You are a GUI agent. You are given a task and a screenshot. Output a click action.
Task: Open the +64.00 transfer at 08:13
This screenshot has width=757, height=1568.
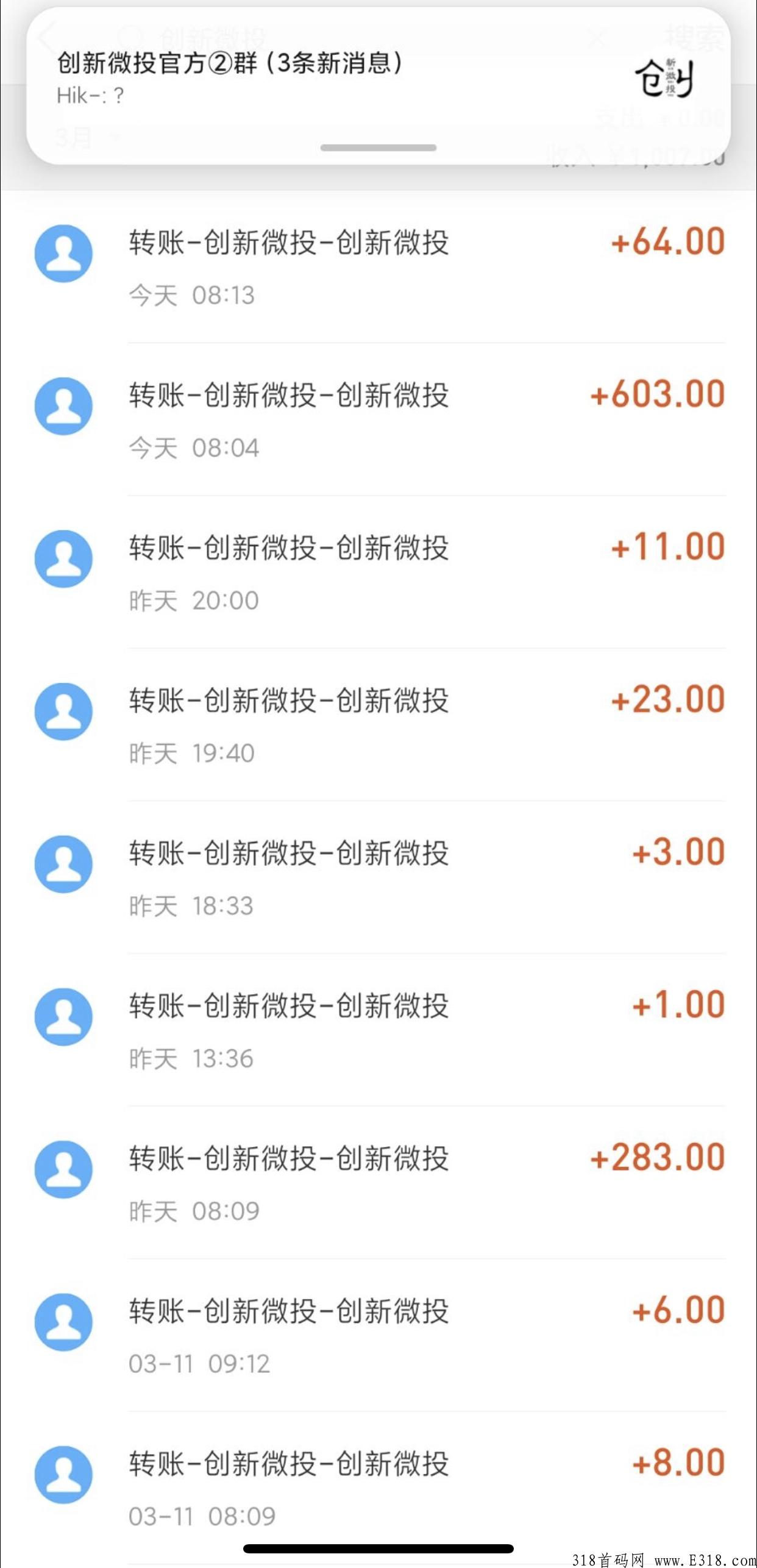point(378,267)
